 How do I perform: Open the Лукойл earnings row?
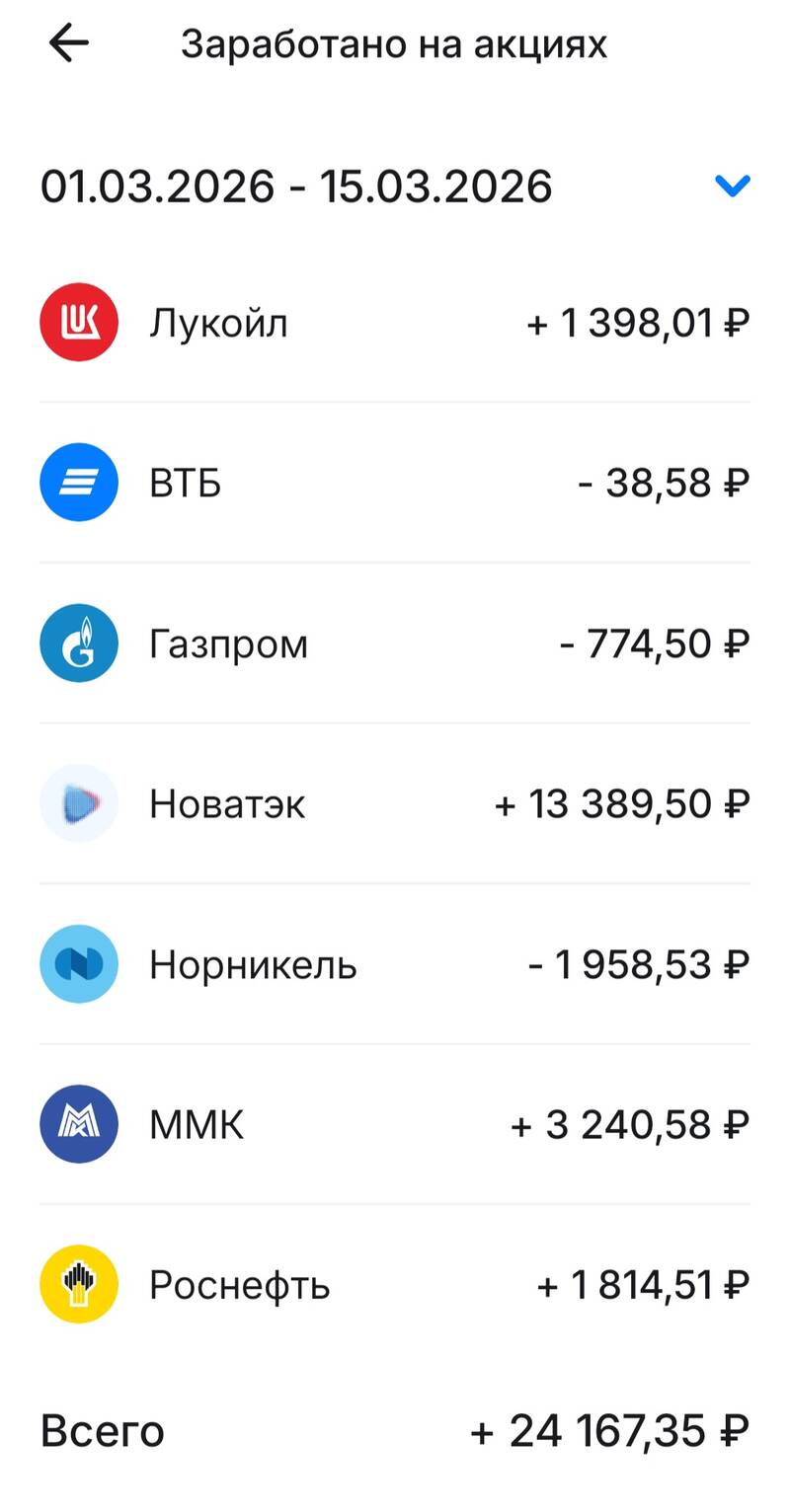pyautogui.click(x=395, y=323)
